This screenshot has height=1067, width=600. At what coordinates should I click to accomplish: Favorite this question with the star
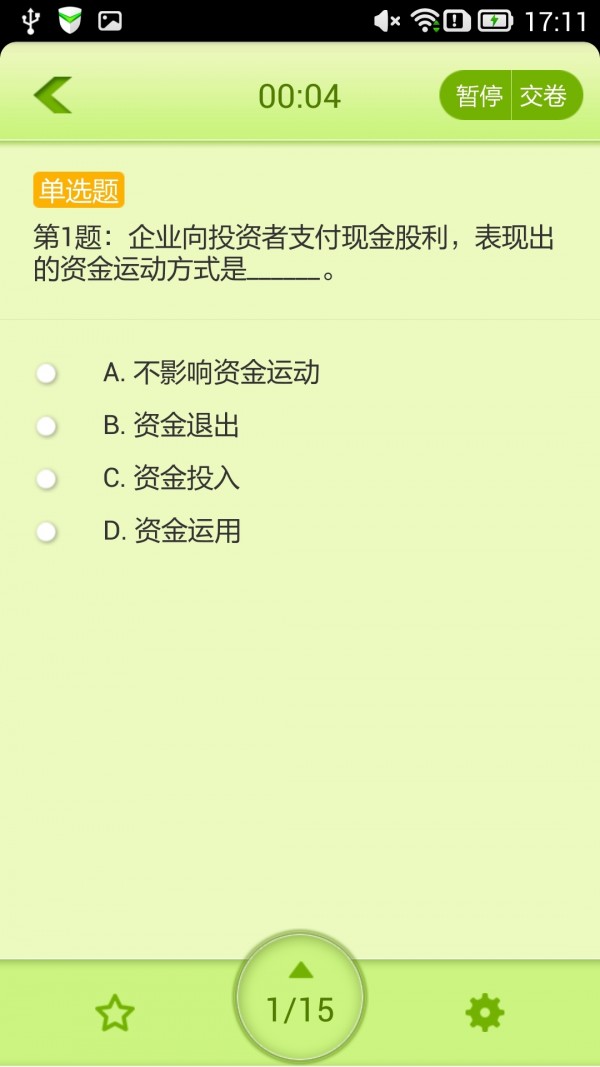pyautogui.click(x=115, y=1013)
